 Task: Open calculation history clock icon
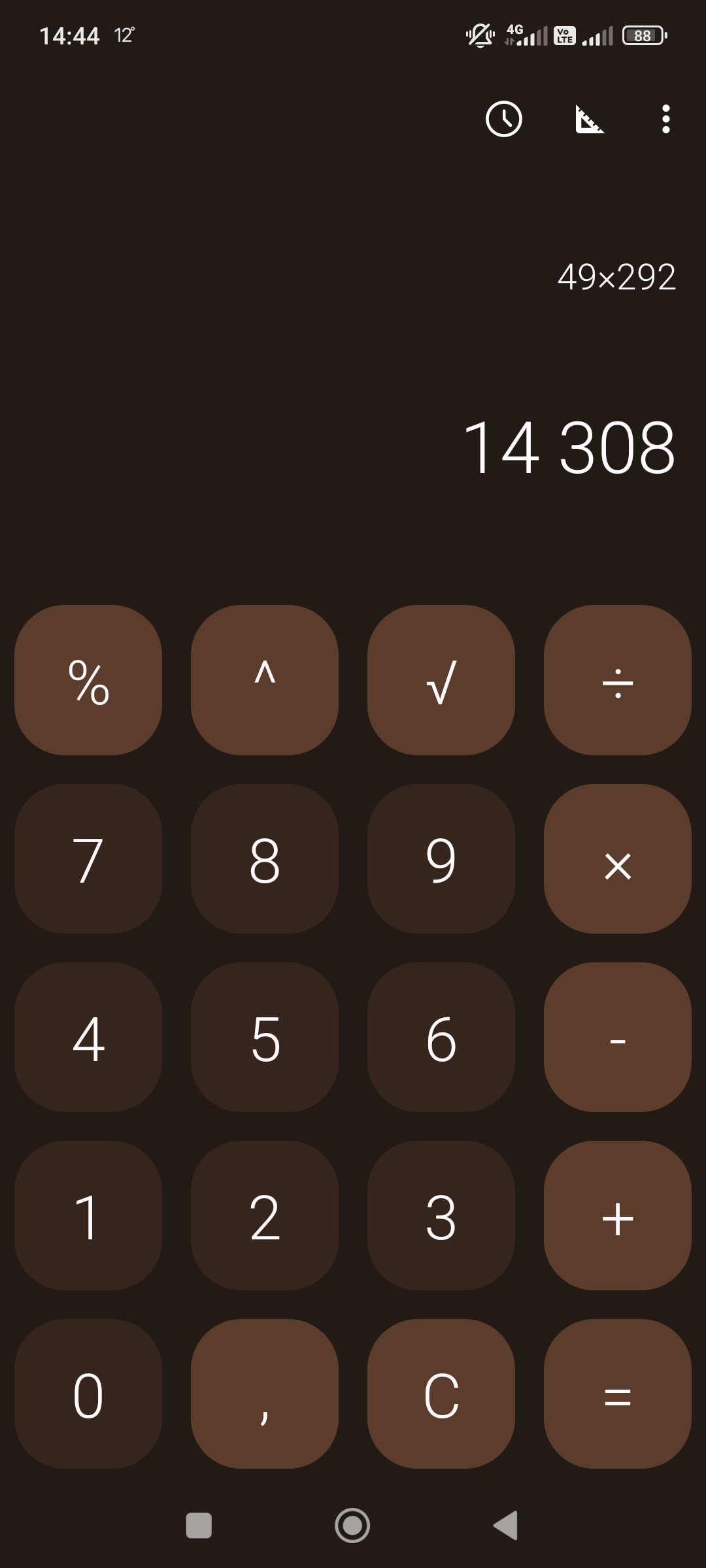(503, 119)
